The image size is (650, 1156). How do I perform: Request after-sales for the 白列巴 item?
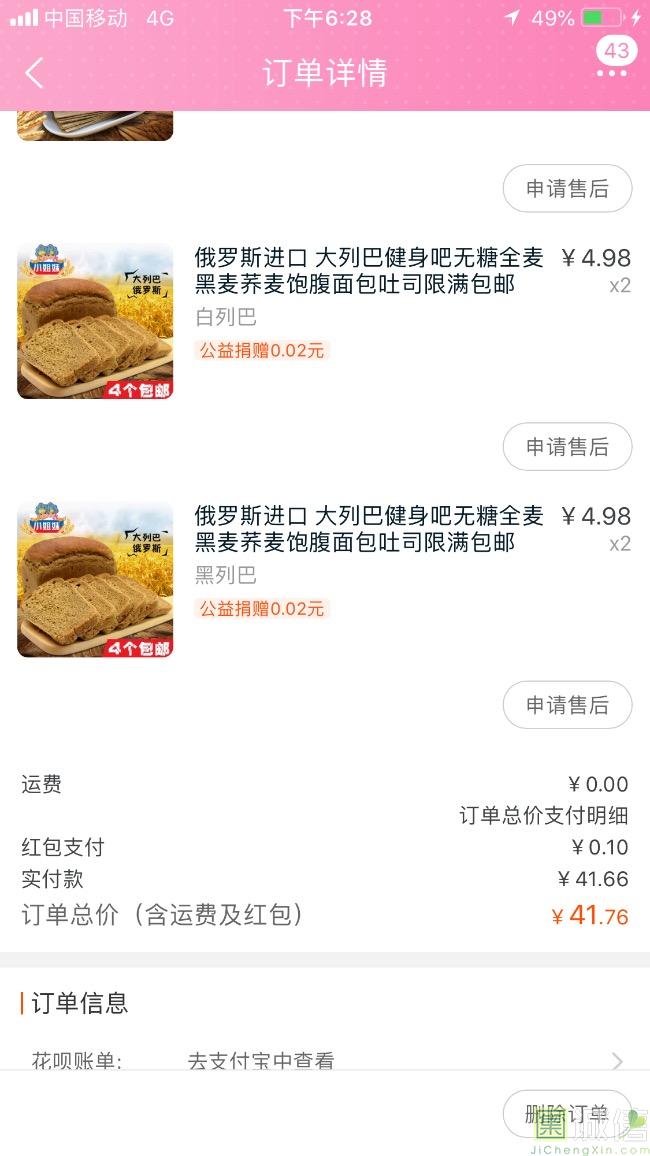(567, 447)
